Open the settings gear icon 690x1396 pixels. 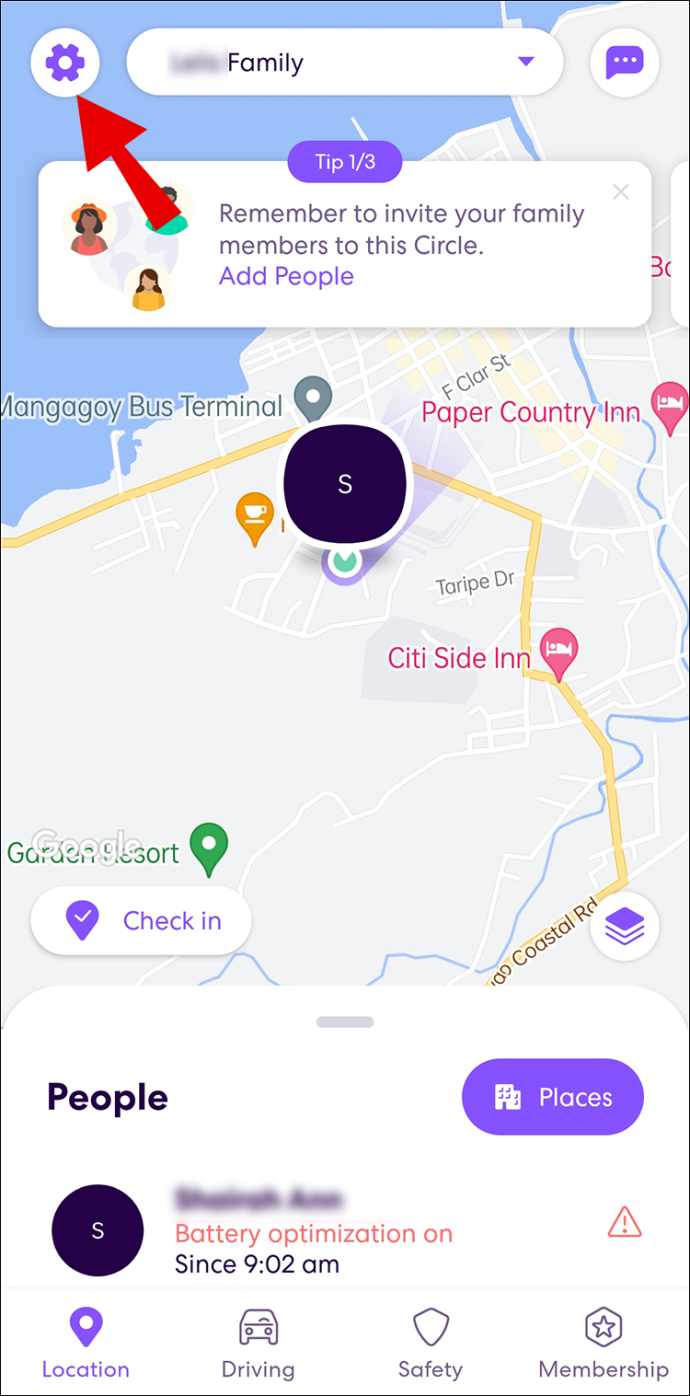coord(65,64)
